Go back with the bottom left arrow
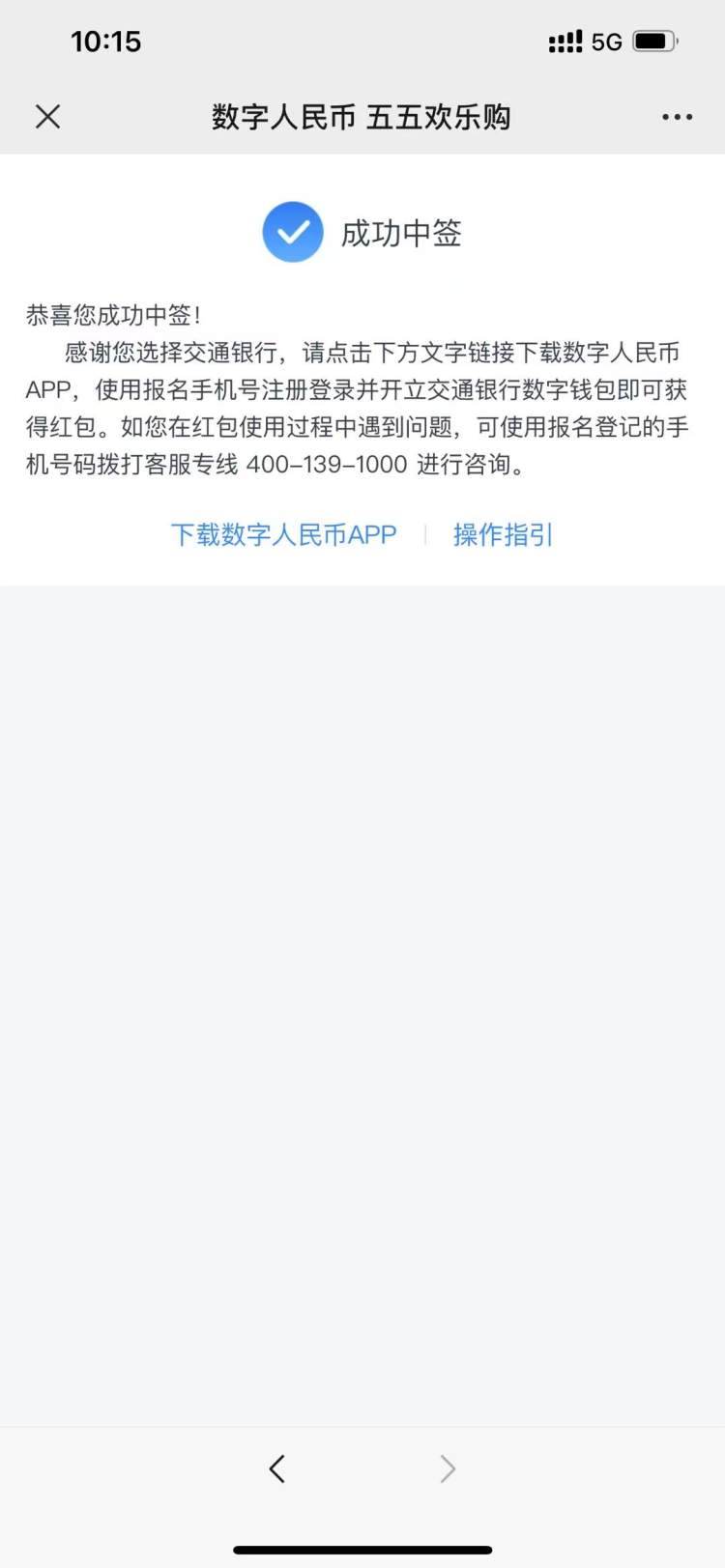Viewport: 725px width, 1568px height. [277, 1468]
